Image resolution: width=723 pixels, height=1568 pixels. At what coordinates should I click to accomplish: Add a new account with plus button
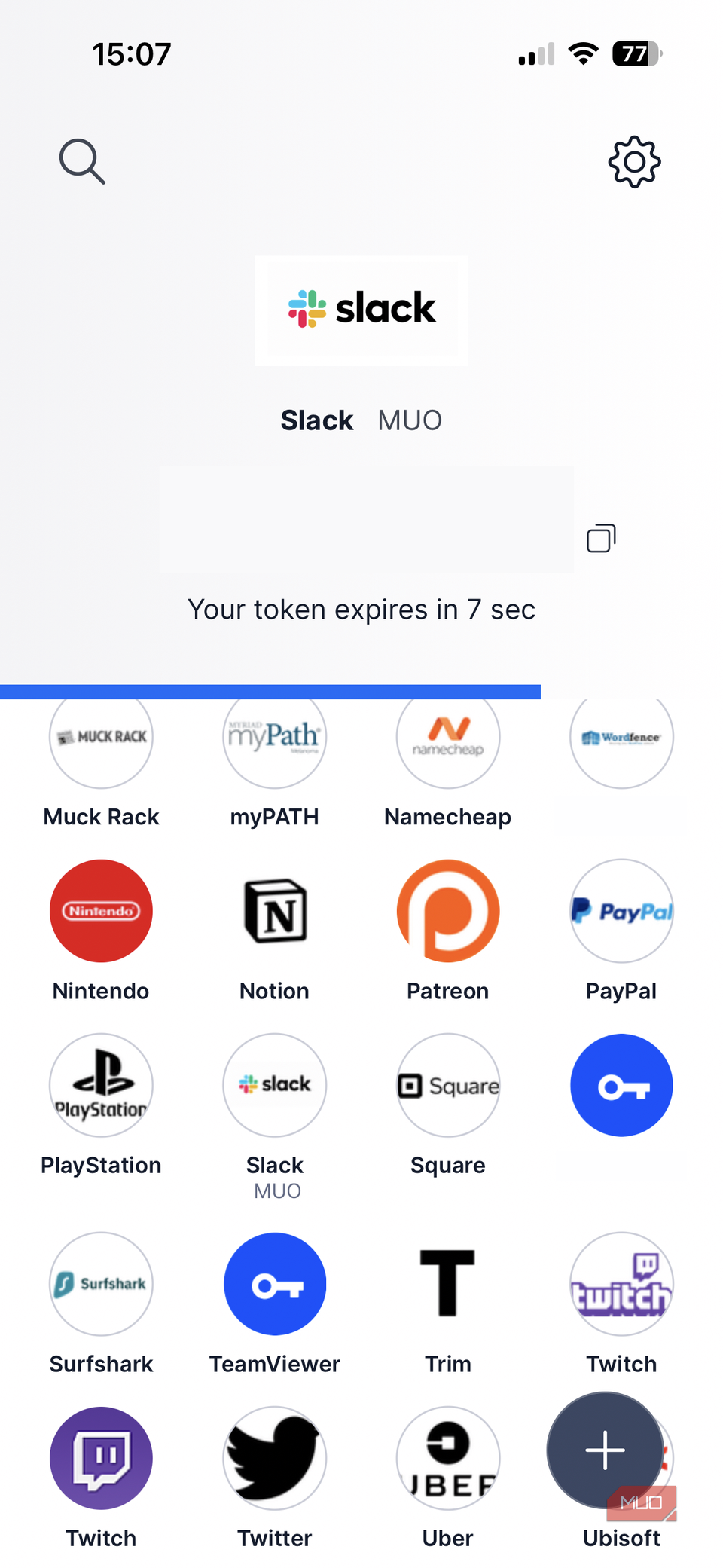[605, 1450]
